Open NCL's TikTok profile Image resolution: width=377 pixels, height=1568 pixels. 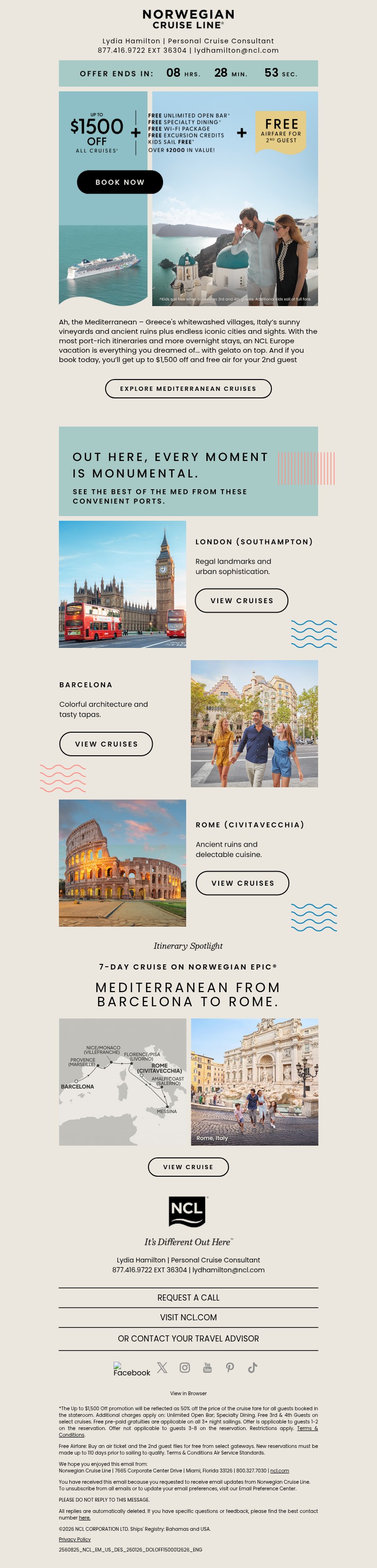tap(252, 1368)
